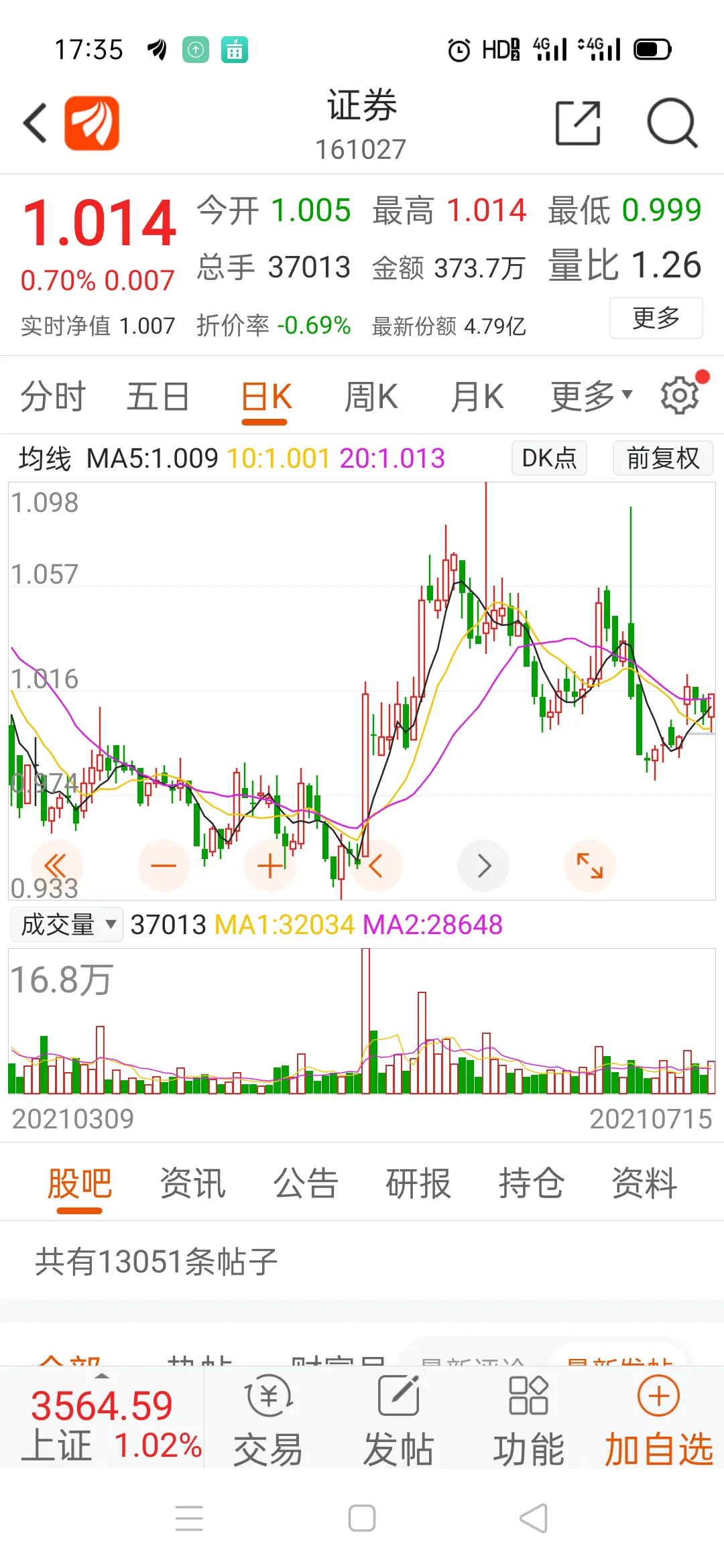Viewport: 724px width, 1568px height.
Task: Open the 成交量 indicator dropdown
Action: pyautogui.click(x=66, y=925)
